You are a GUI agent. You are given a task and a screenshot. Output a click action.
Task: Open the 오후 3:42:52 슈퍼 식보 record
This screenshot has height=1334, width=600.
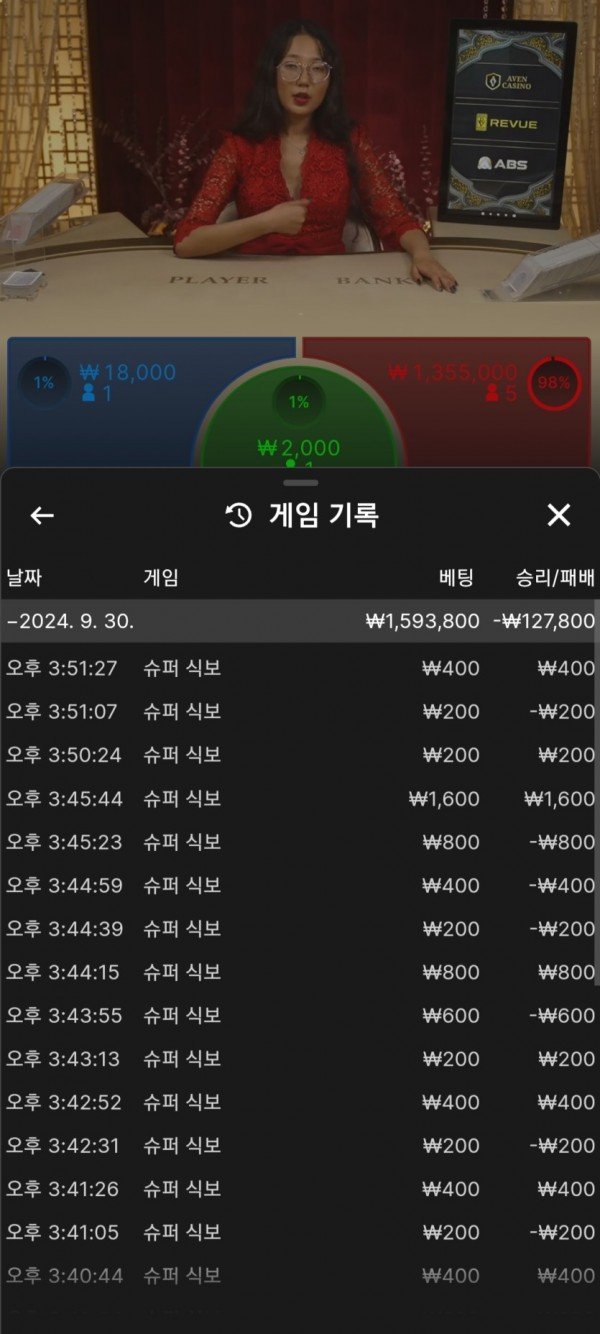point(300,1102)
